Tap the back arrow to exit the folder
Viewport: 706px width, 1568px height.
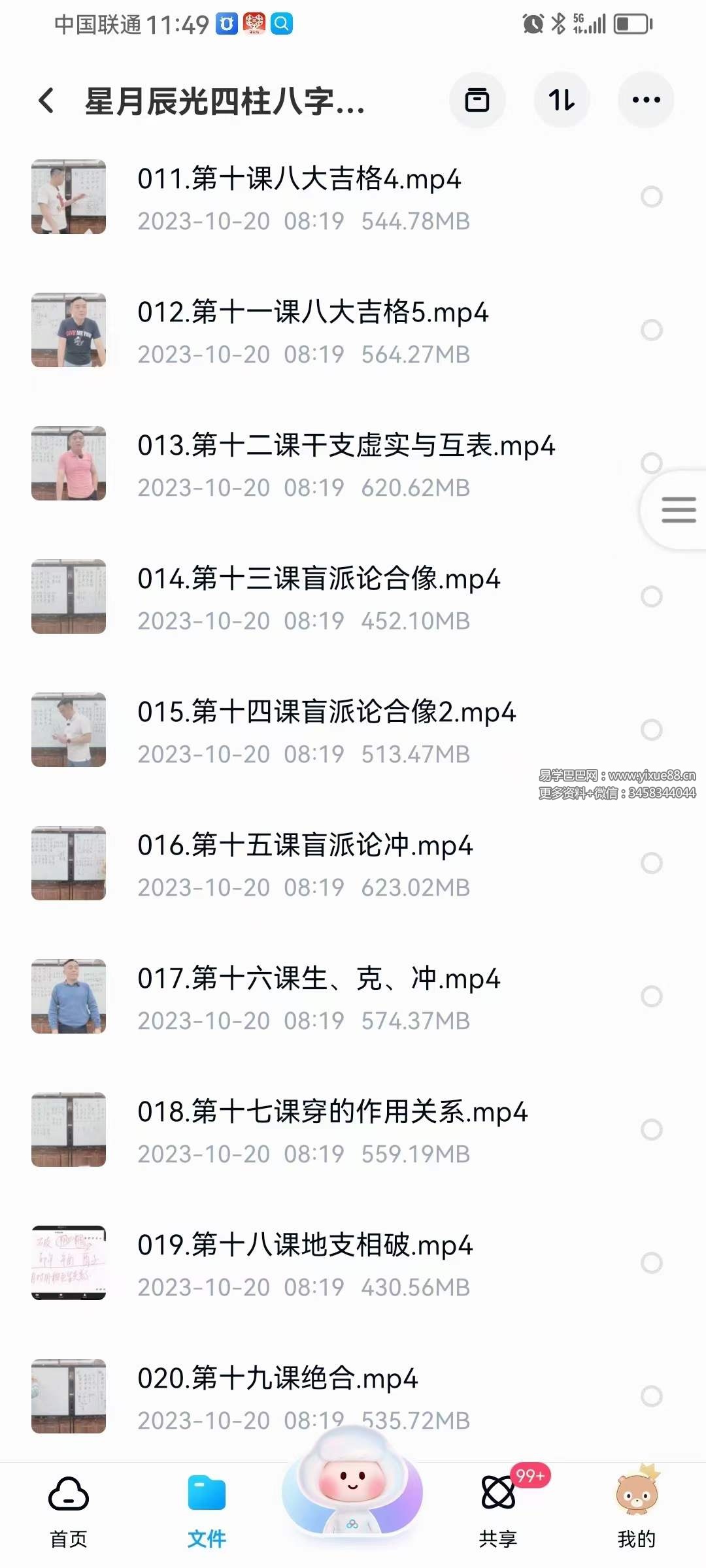44,101
